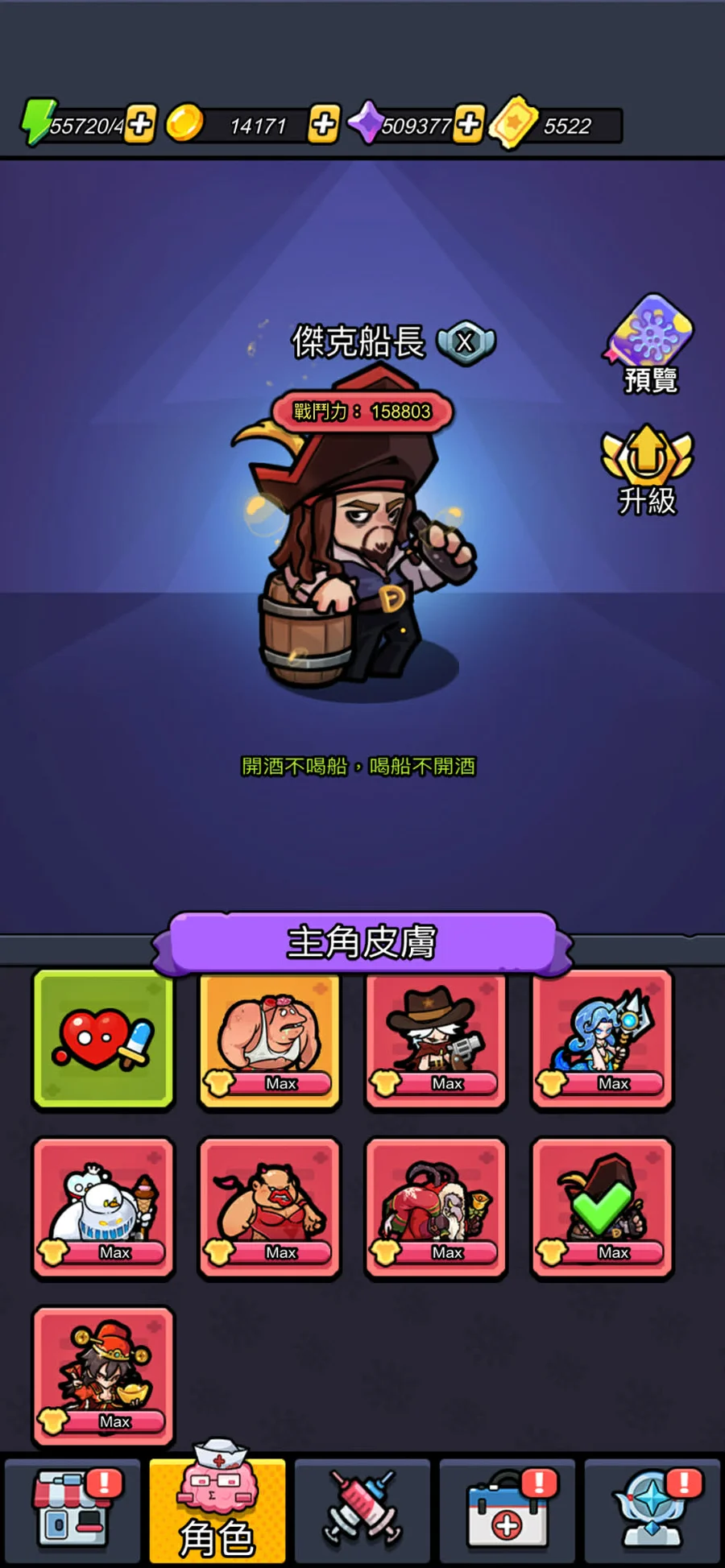
Task: Select the sumo in red dress skin
Action: click(270, 1208)
